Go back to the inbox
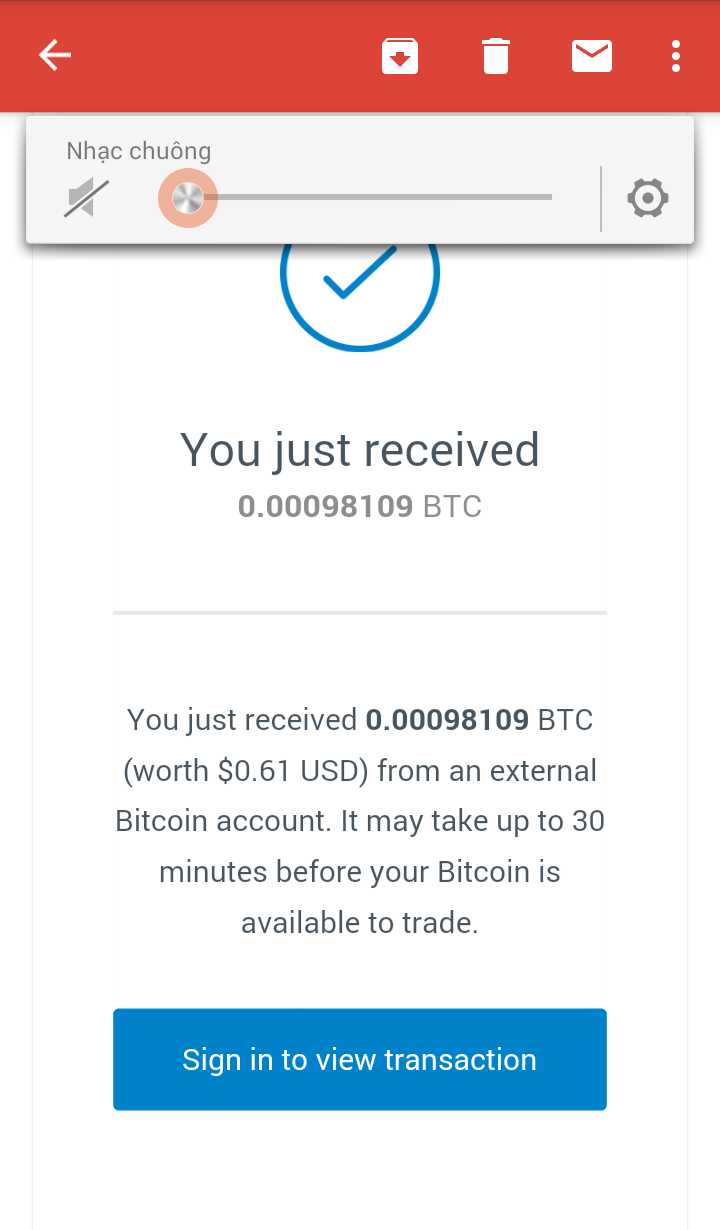The image size is (720, 1230). (x=55, y=56)
